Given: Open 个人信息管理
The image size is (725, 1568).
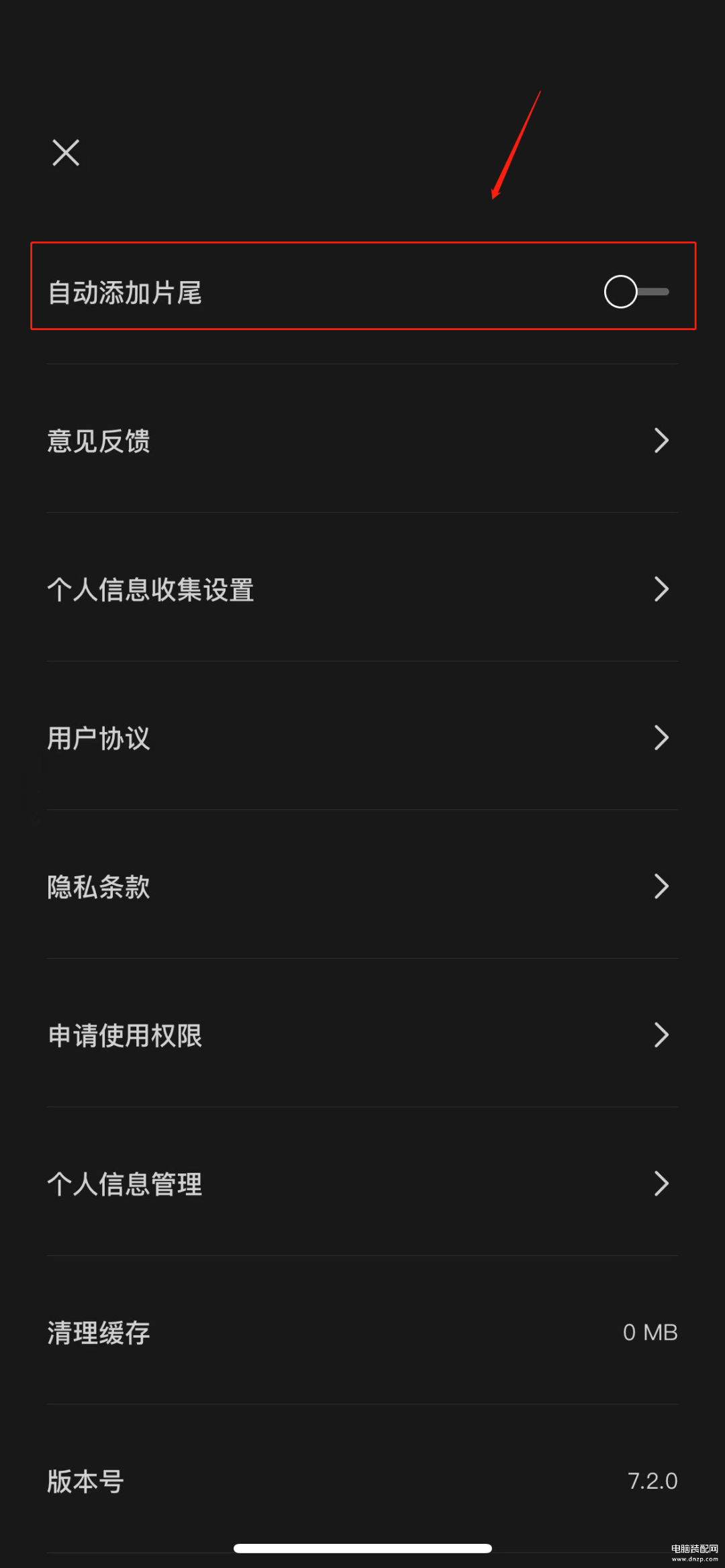Looking at the screenshot, I should pyautogui.click(x=362, y=1184).
